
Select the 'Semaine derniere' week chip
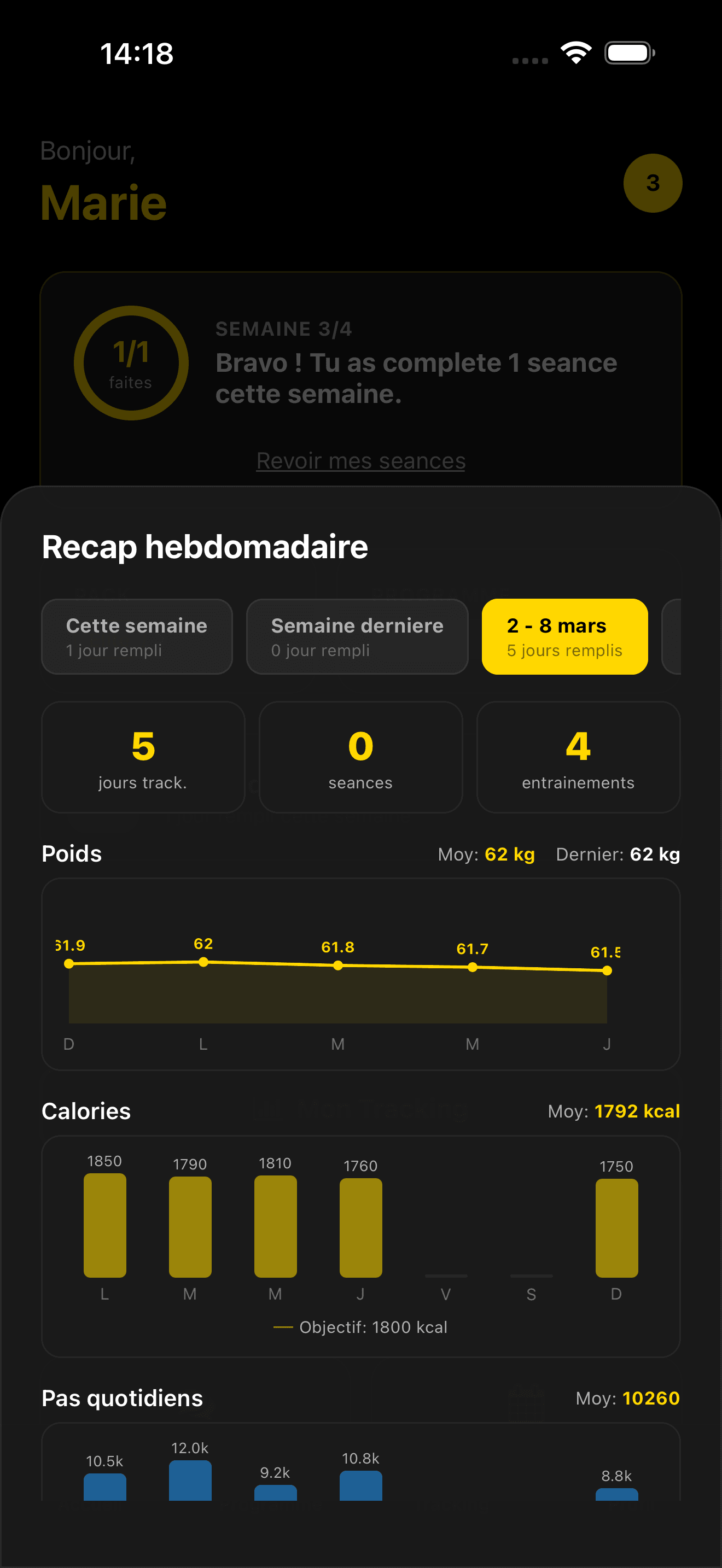click(357, 636)
